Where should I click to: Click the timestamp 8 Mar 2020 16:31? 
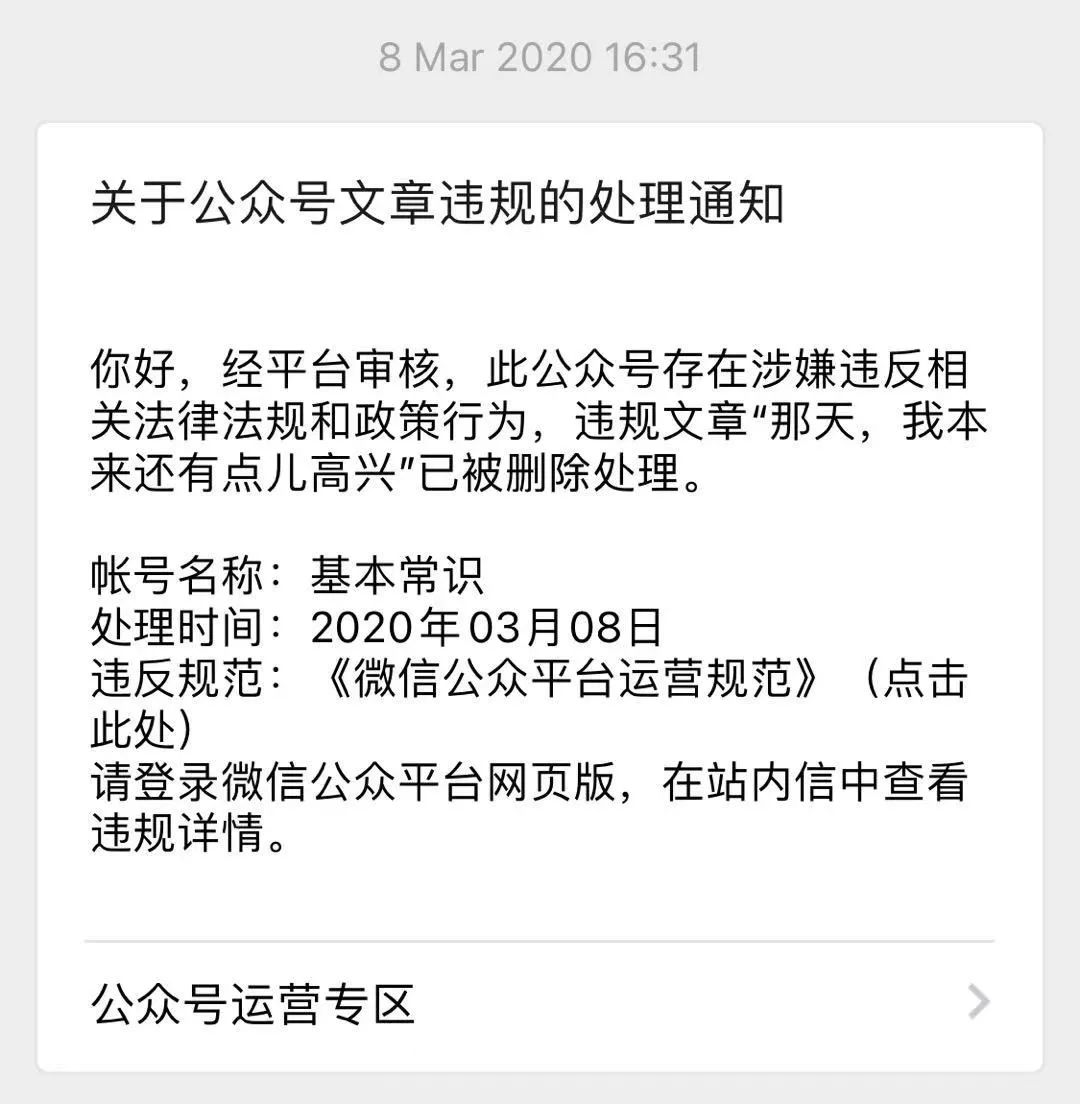[540, 58]
